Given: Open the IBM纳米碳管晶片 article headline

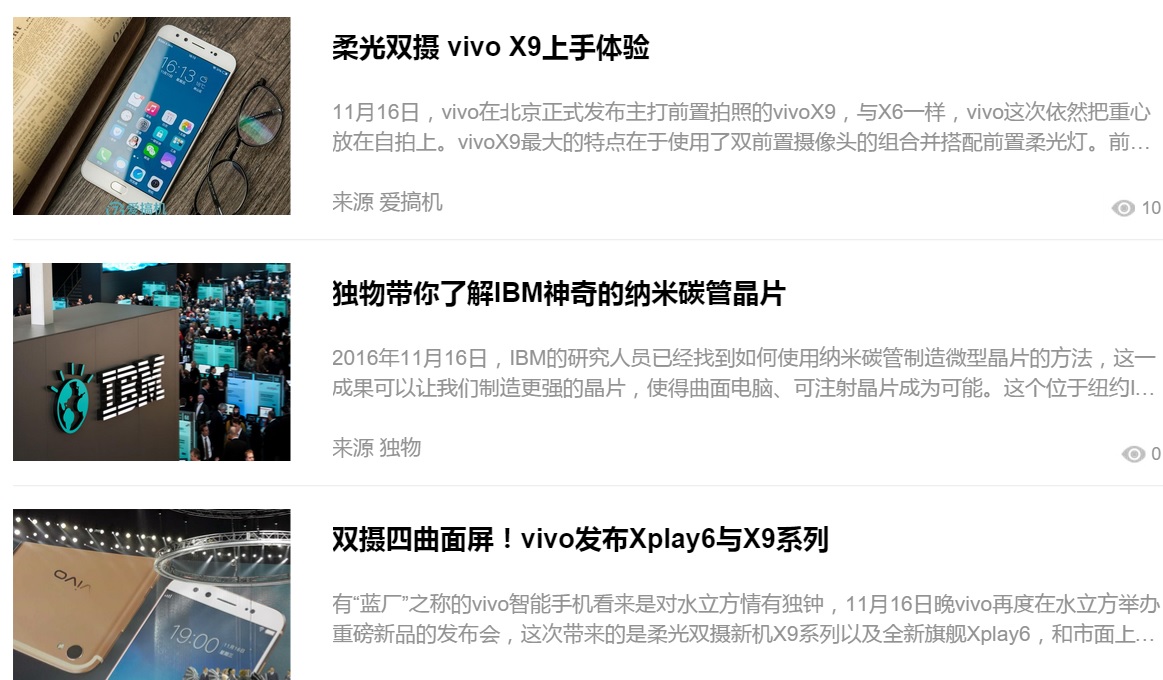Looking at the screenshot, I should [x=558, y=294].
